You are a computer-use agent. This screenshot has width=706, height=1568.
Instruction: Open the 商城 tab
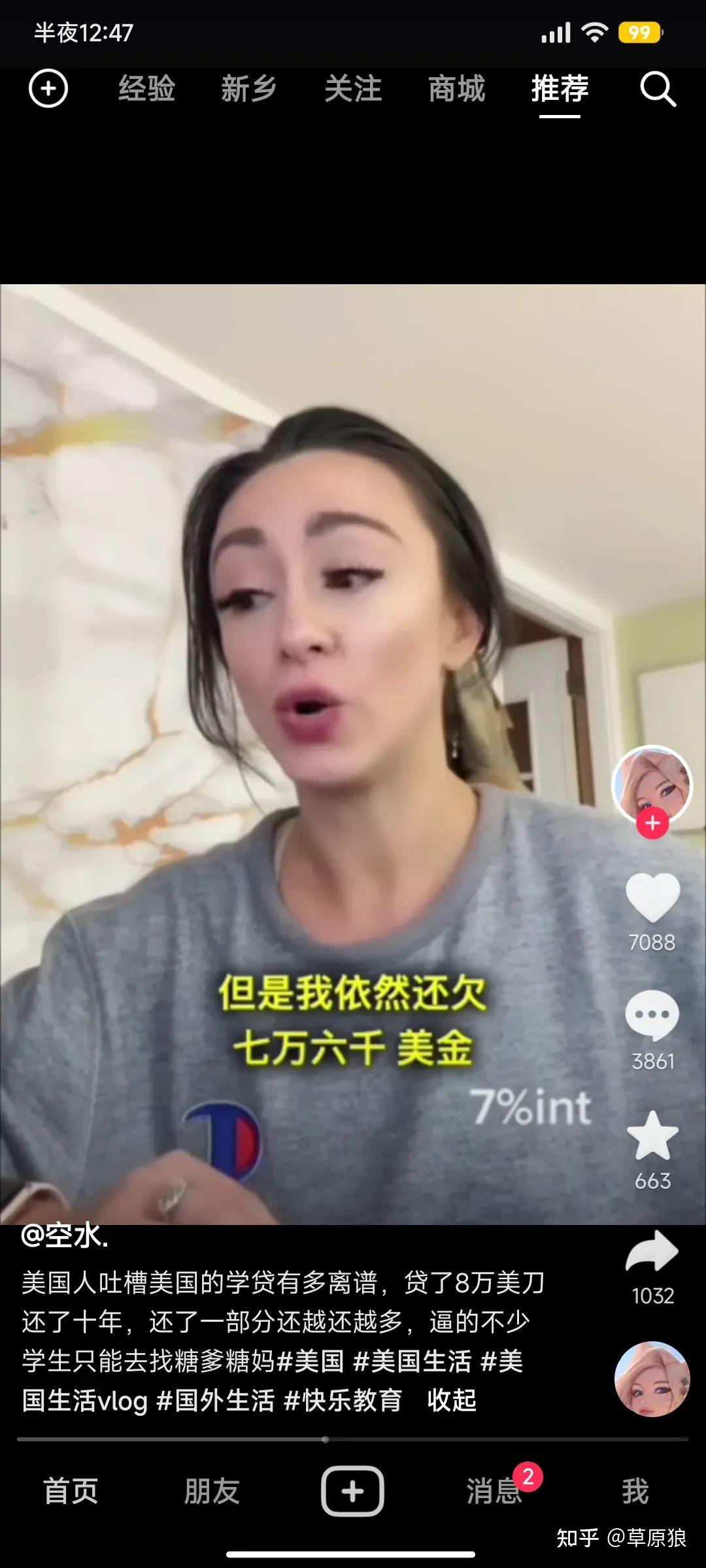tap(457, 88)
